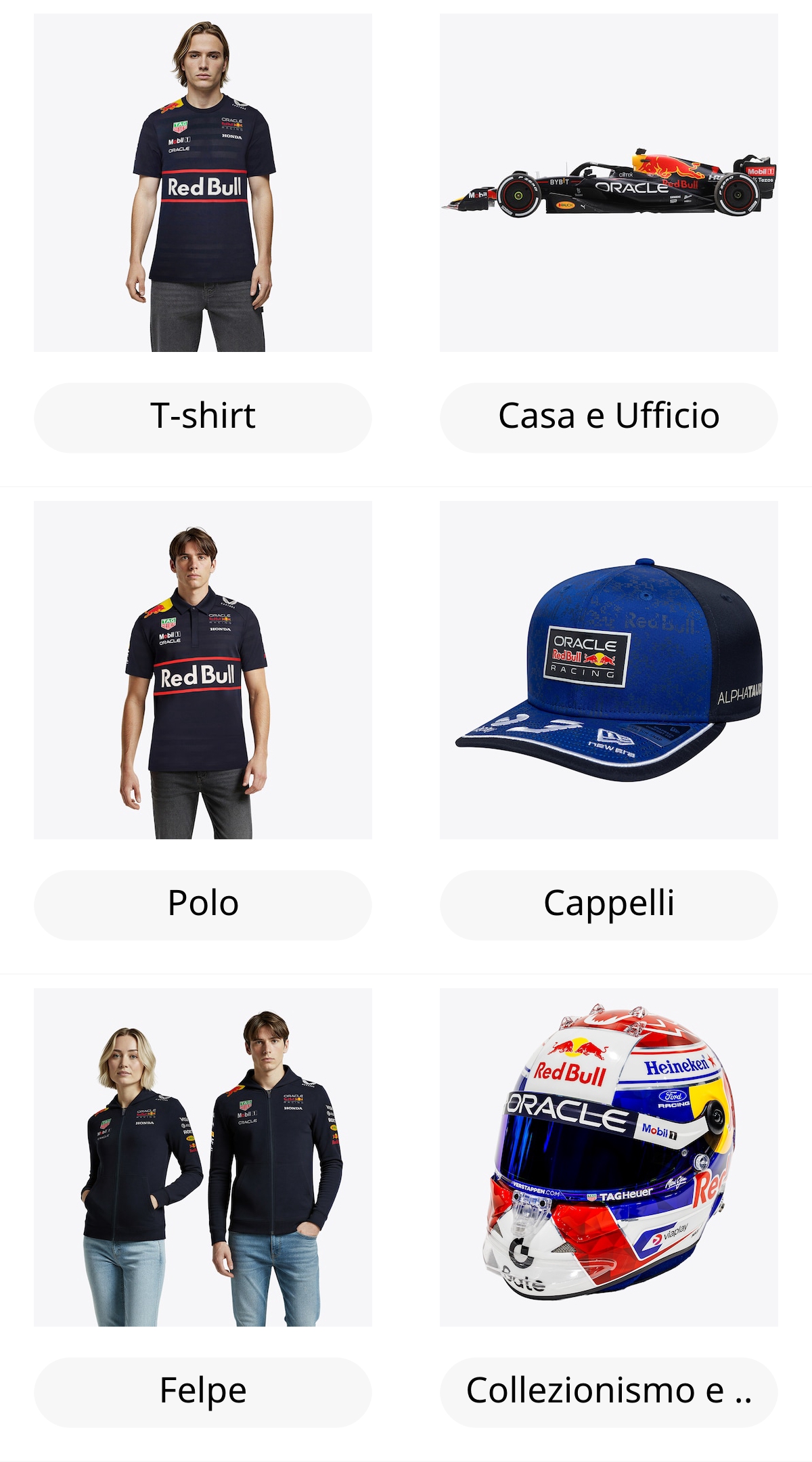812x1462 pixels.
Task: Select the polo shirt model picture
Action: coord(203,670)
